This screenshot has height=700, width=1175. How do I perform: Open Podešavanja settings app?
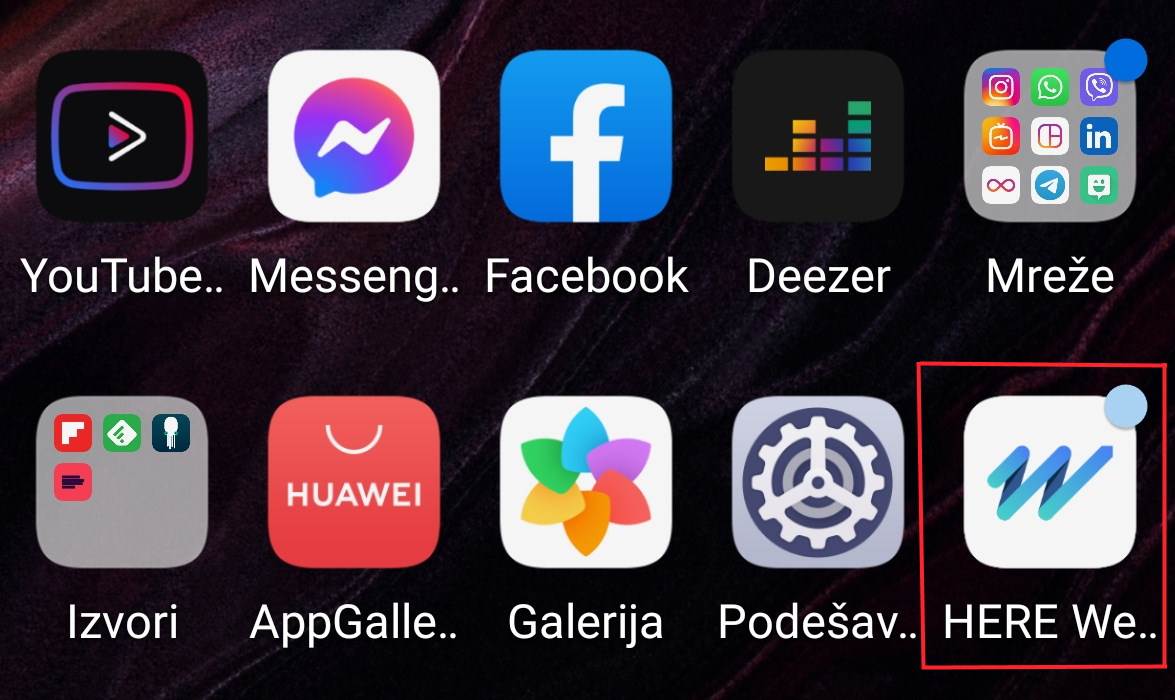pyautogui.click(x=818, y=482)
